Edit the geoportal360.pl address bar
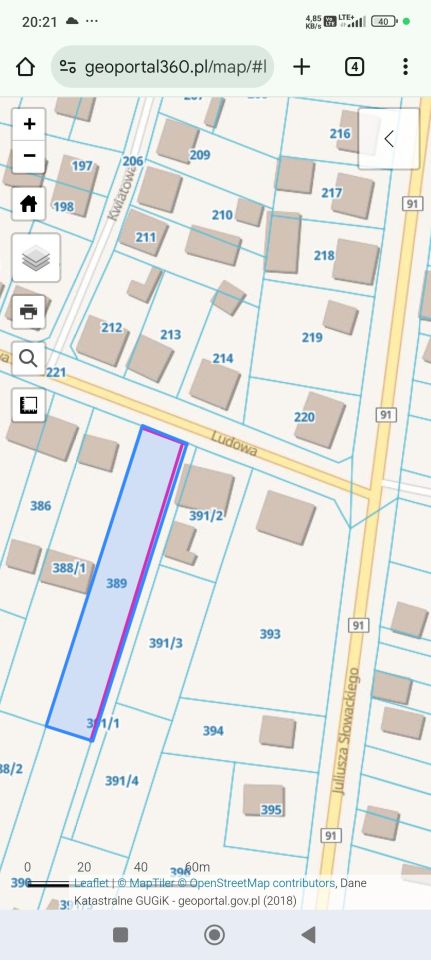 click(162, 67)
